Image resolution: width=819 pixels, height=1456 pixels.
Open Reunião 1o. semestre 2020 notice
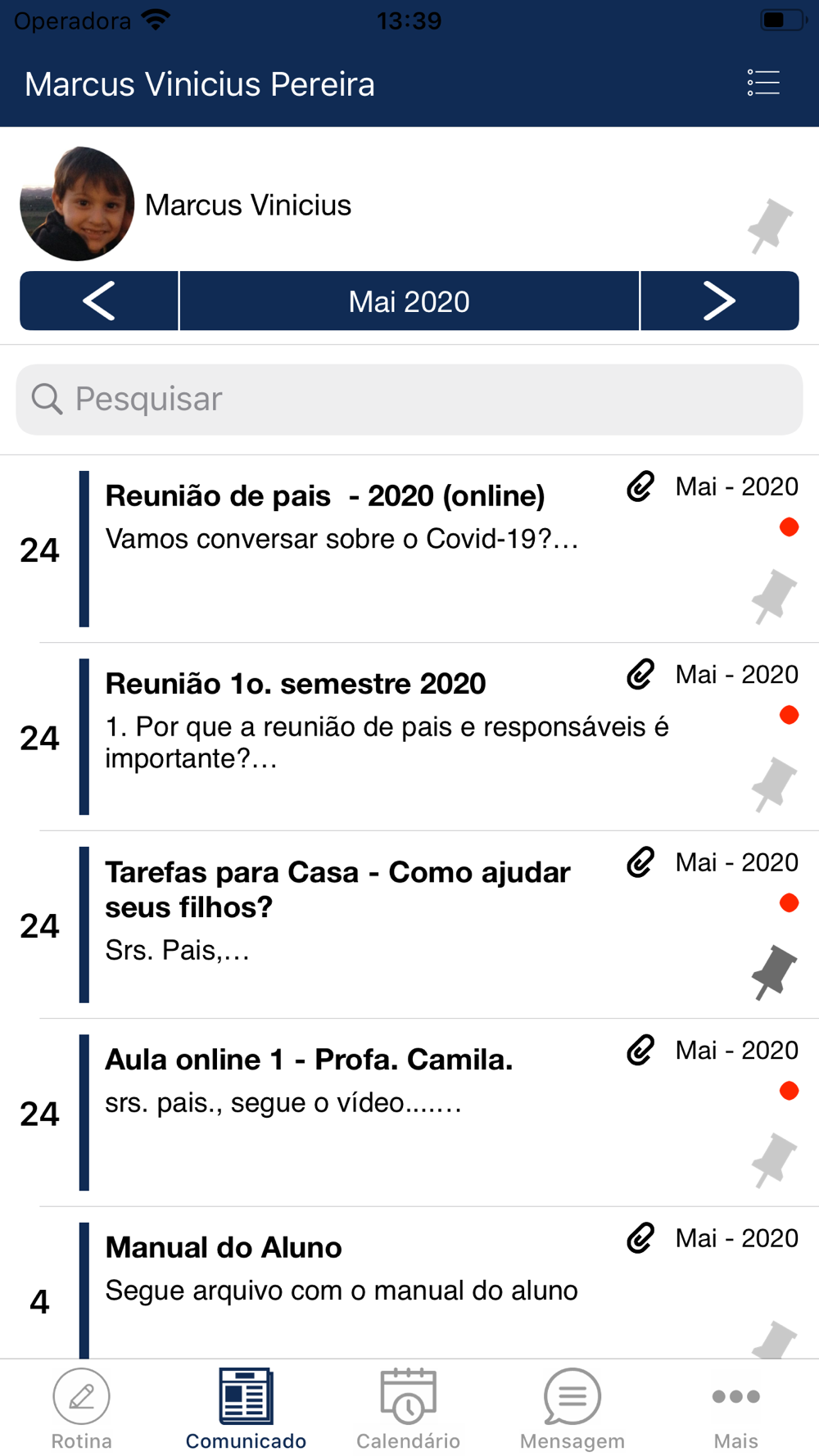(409, 737)
